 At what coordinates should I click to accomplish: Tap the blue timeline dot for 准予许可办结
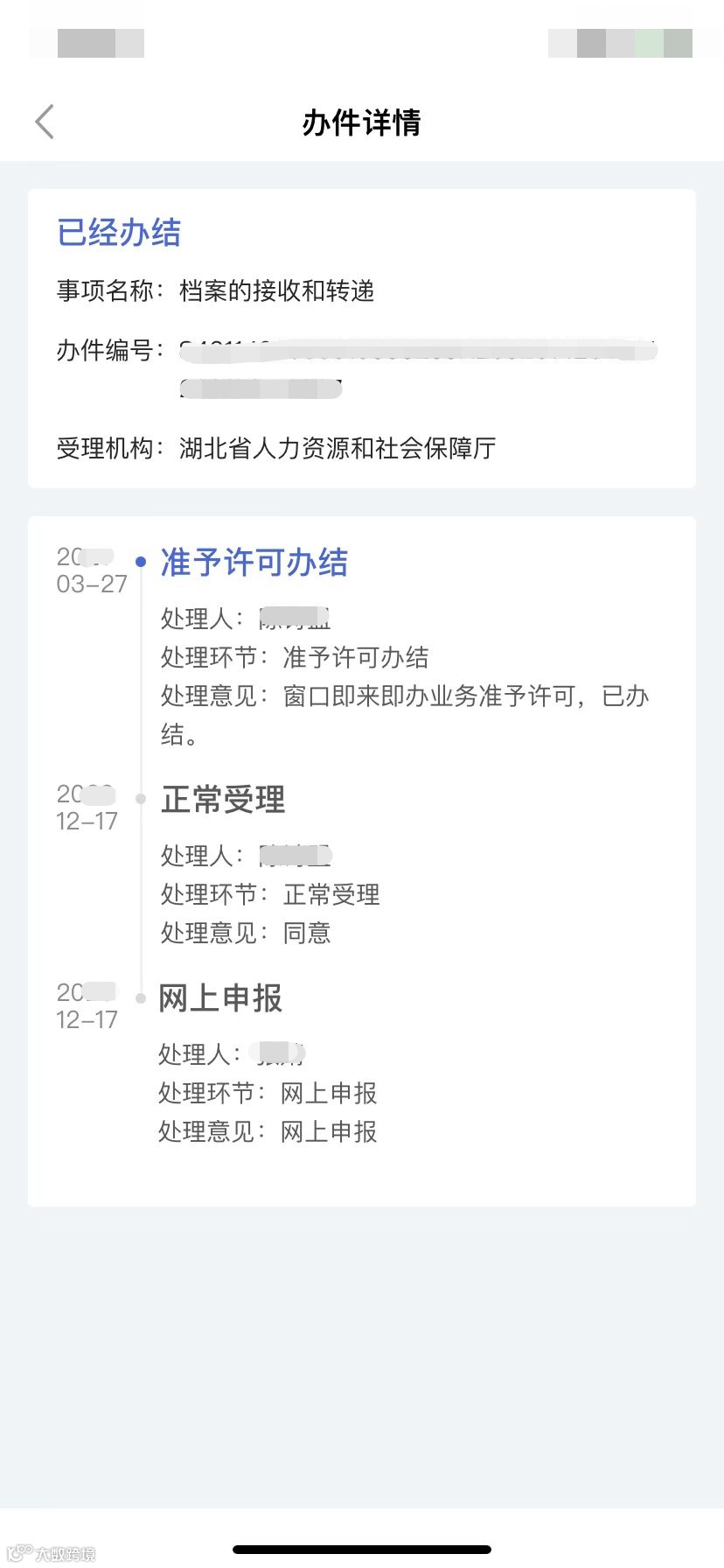(141, 561)
